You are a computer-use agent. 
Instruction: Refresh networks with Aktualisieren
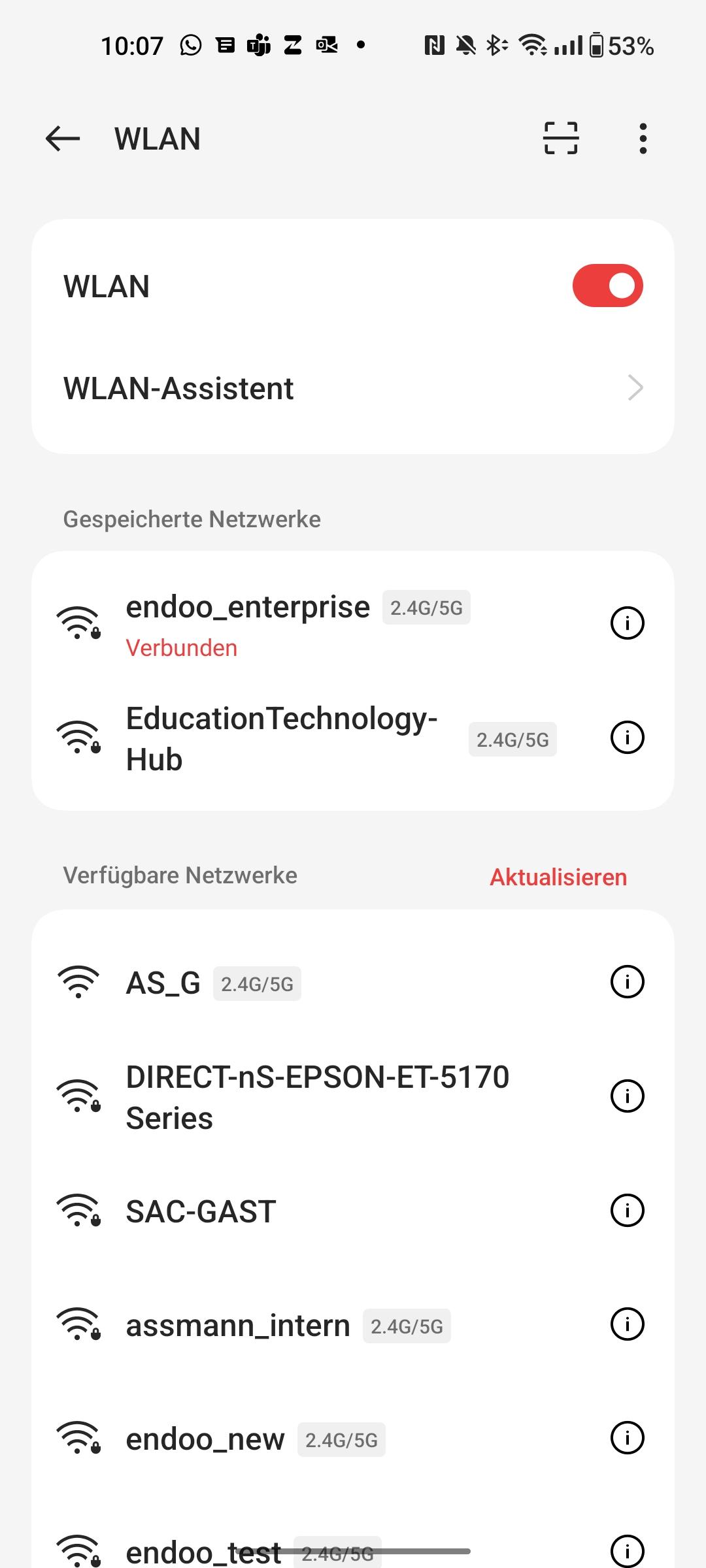[558, 877]
